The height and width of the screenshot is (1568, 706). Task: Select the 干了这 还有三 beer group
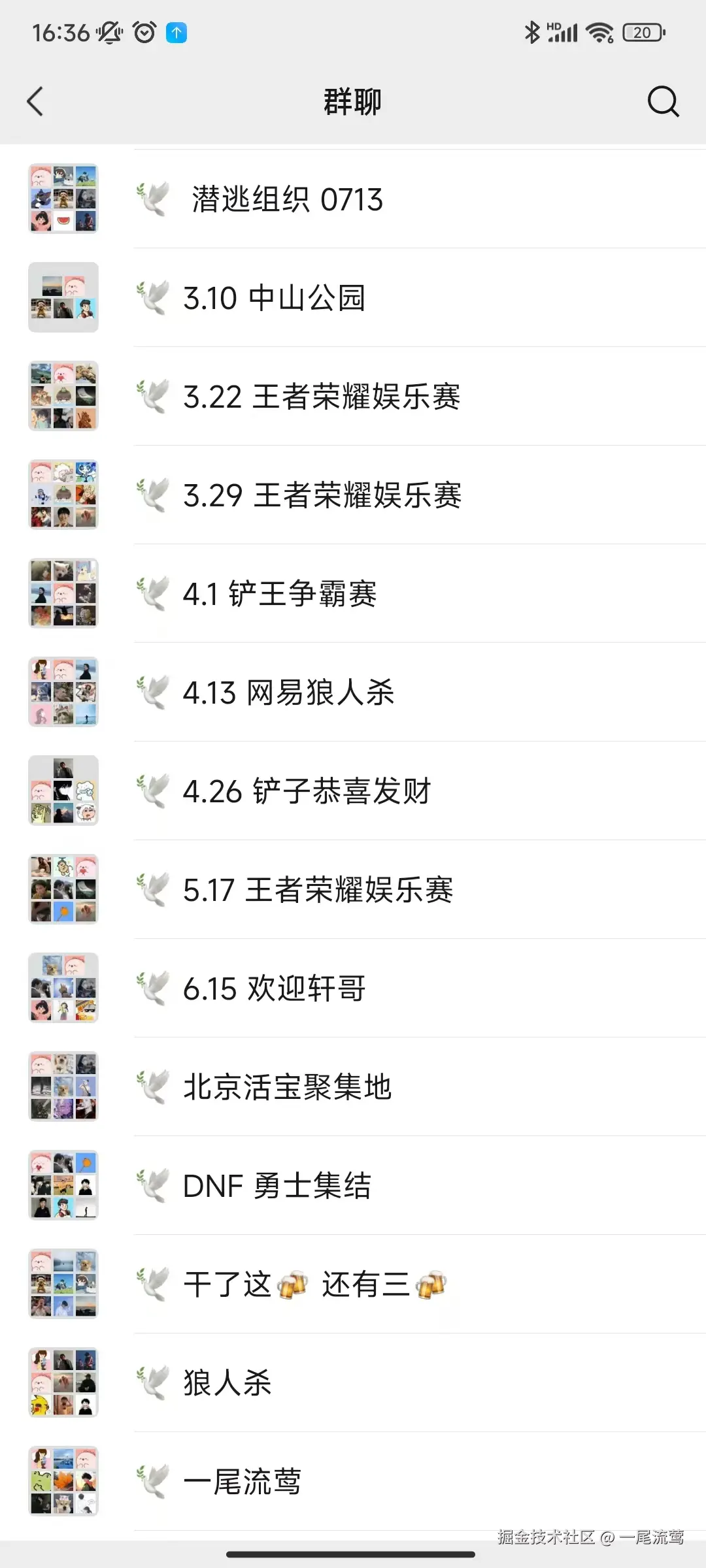click(x=314, y=1284)
